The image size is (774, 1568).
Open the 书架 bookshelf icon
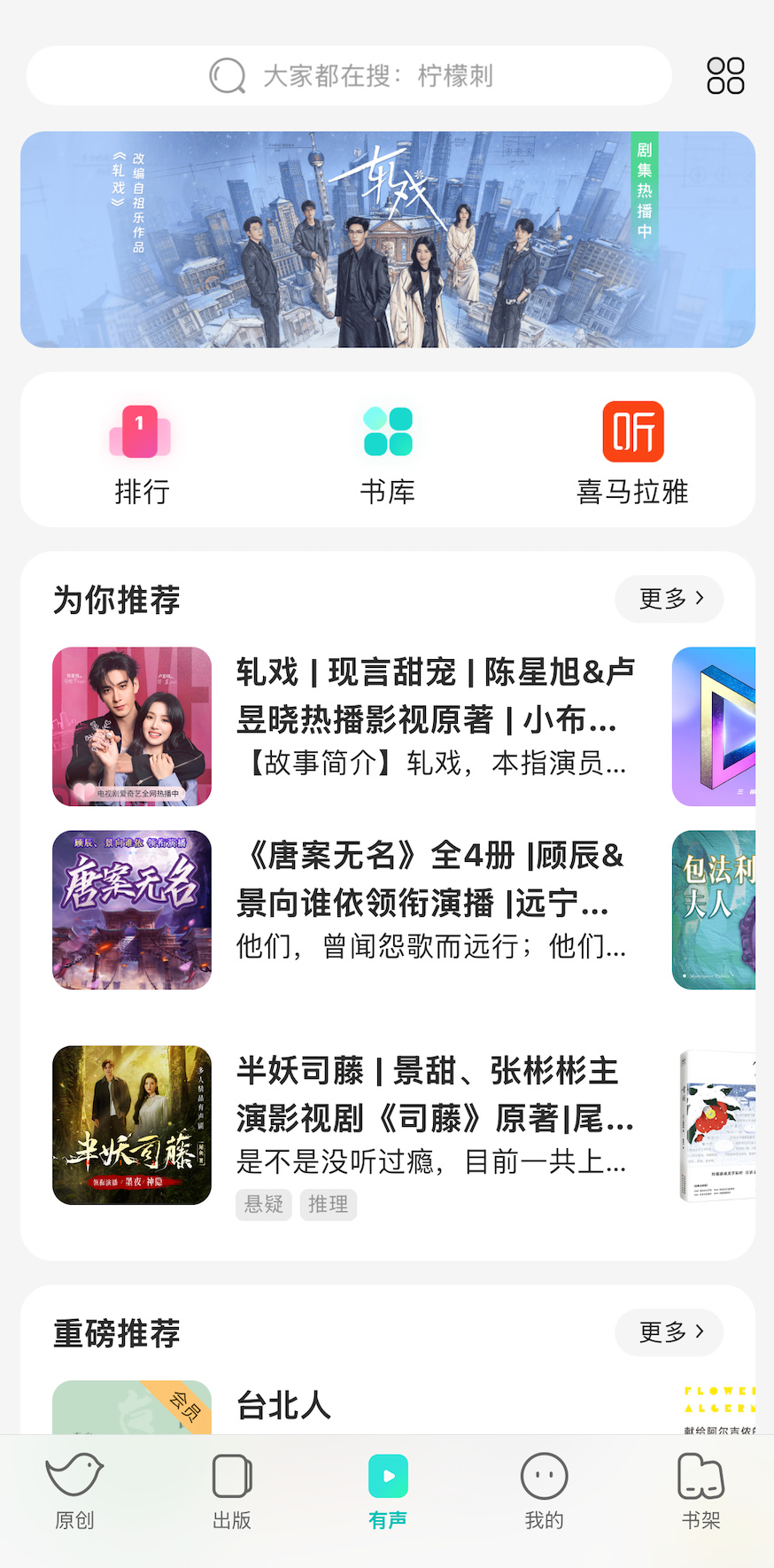700,1476
